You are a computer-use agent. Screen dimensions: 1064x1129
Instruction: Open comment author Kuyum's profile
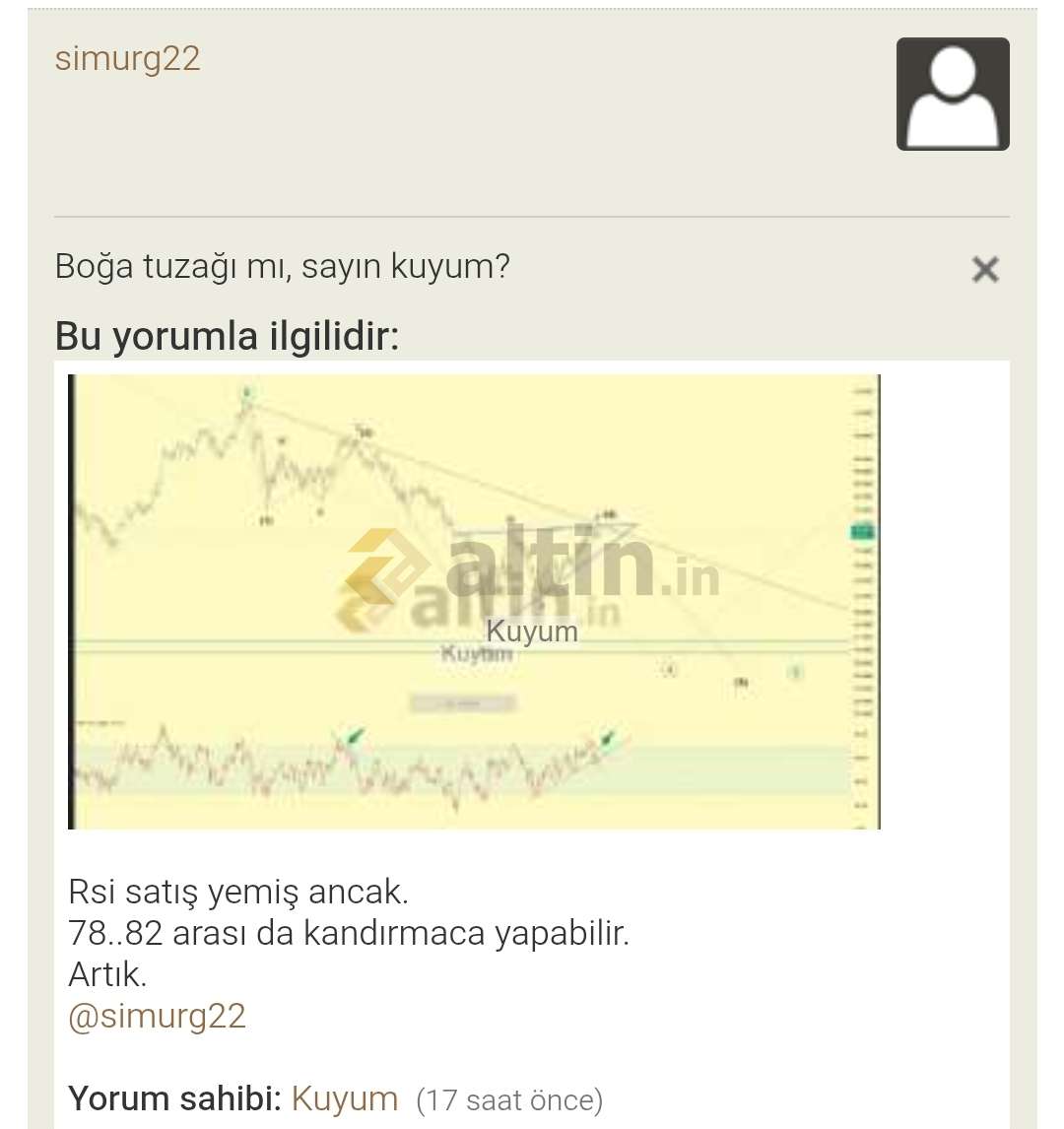pos(345,1097)
